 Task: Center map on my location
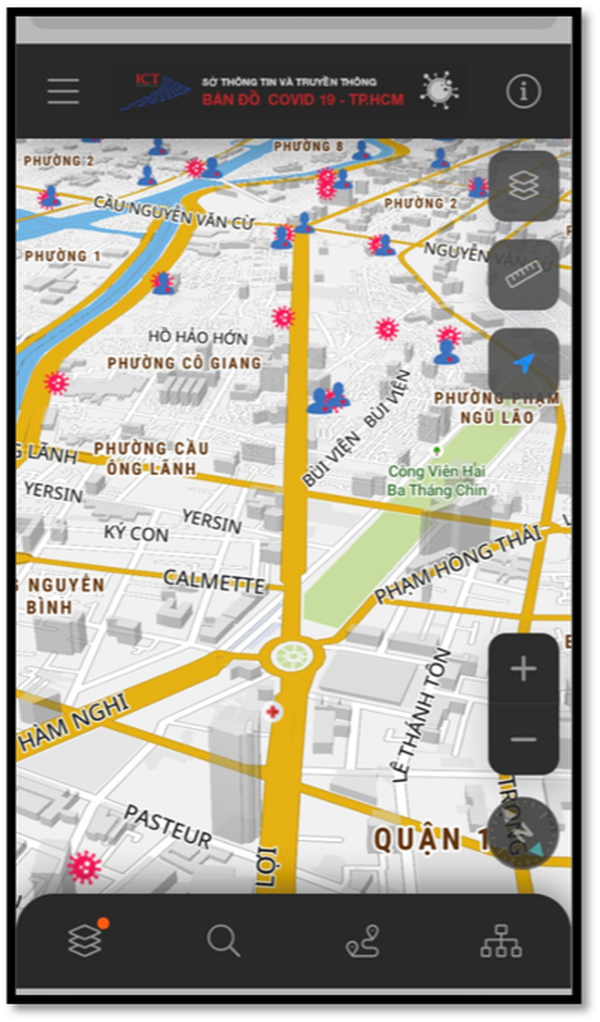[x=524, y=363]
